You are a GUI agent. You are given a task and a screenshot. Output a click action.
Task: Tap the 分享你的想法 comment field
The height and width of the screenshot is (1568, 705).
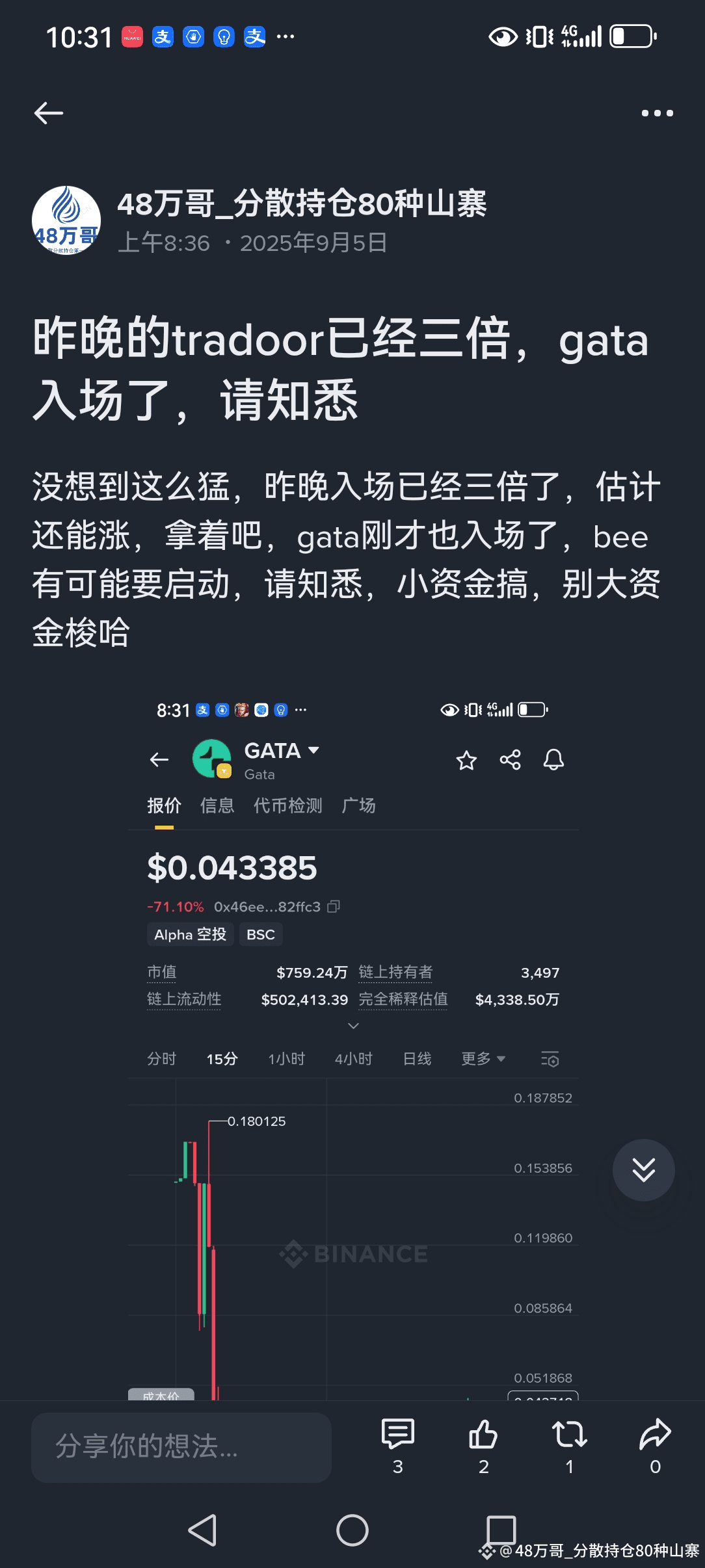(181, 1447)
